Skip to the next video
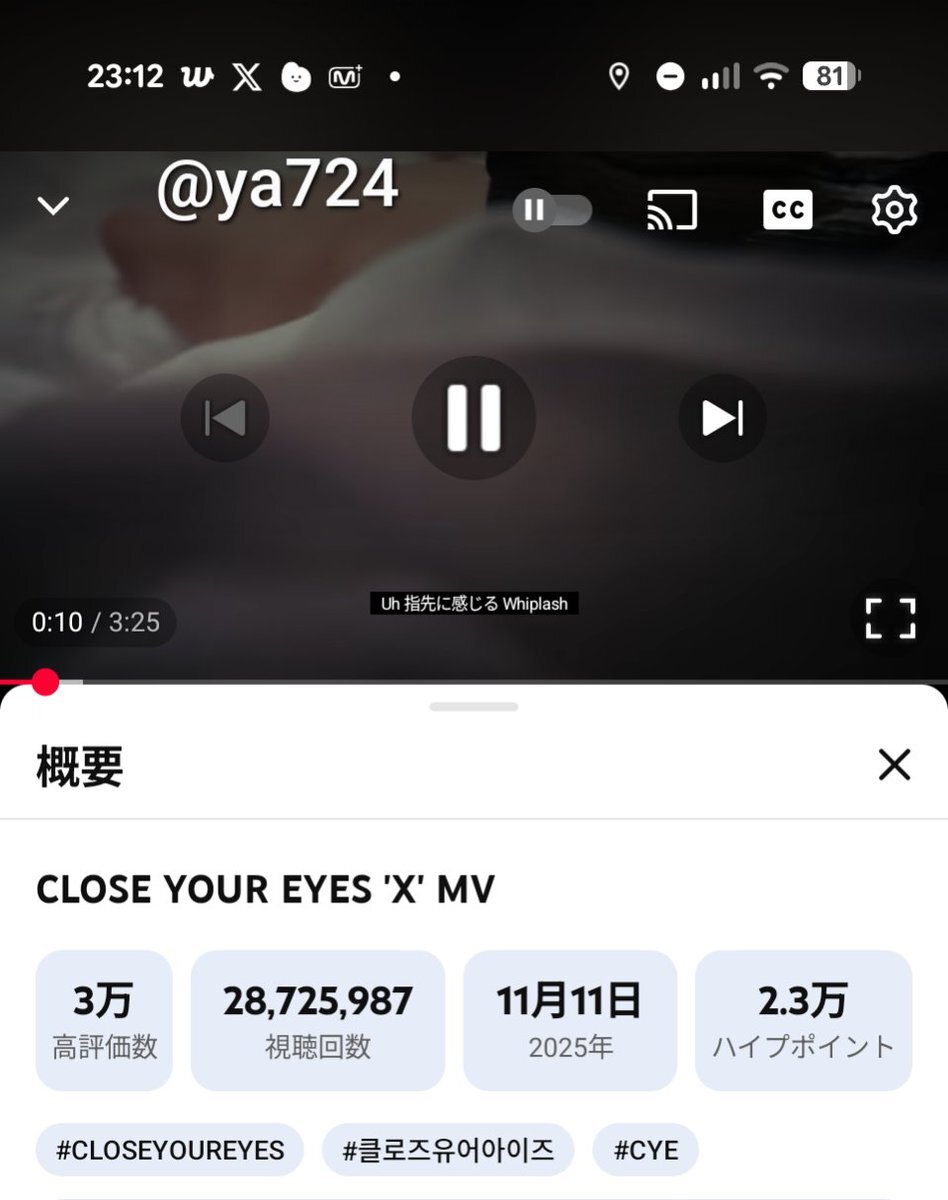Viewport: 948px width, 1200px height. (x=722, y=418)
